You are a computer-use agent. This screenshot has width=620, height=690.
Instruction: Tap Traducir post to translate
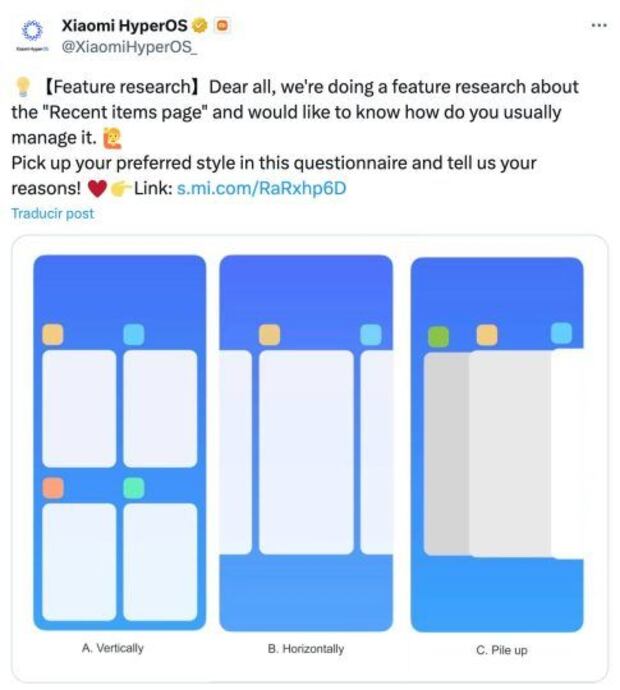pyautogui.click(x=52, y=214)
